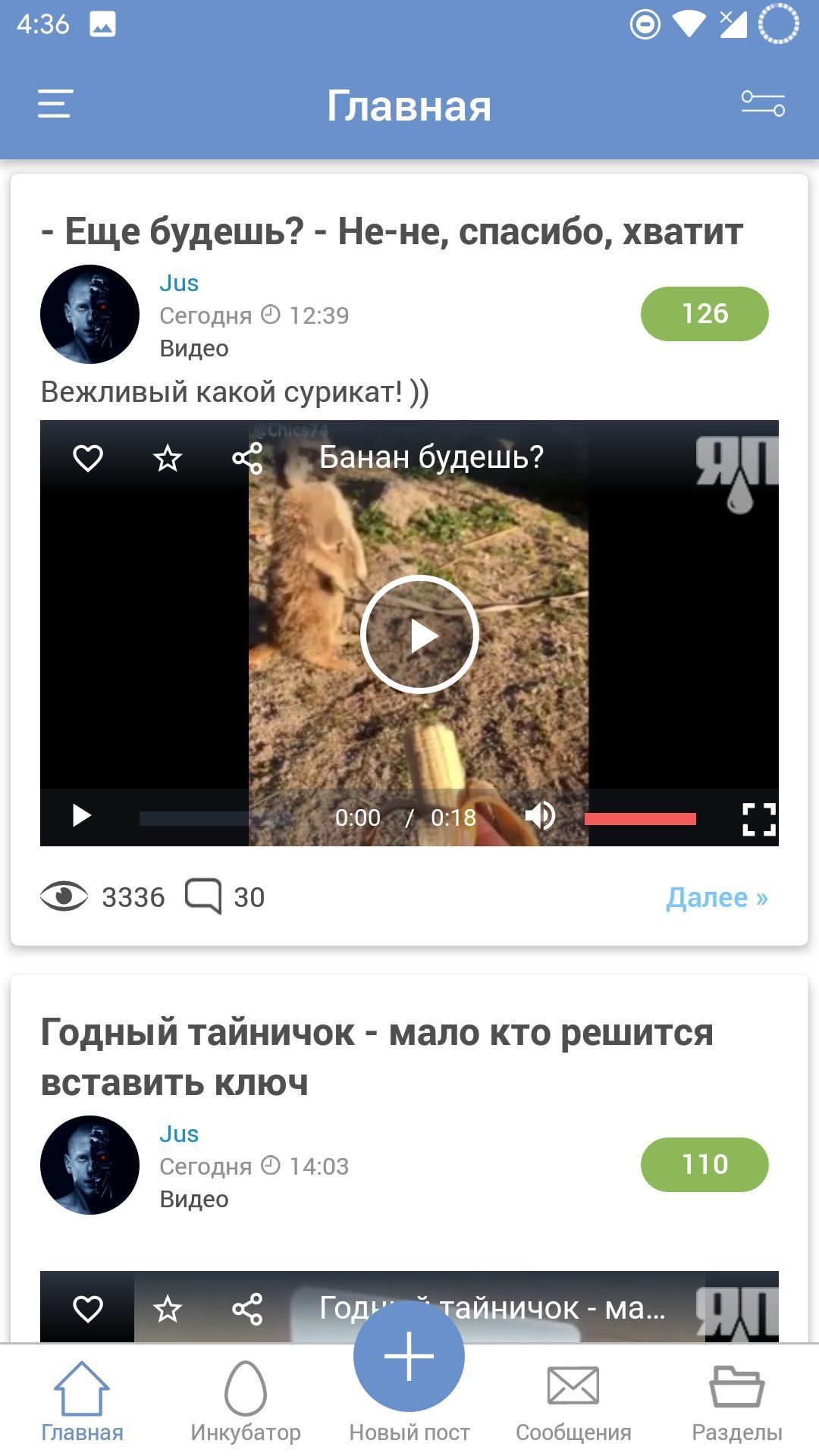Open rating 126 of first post

pos(704,314)
